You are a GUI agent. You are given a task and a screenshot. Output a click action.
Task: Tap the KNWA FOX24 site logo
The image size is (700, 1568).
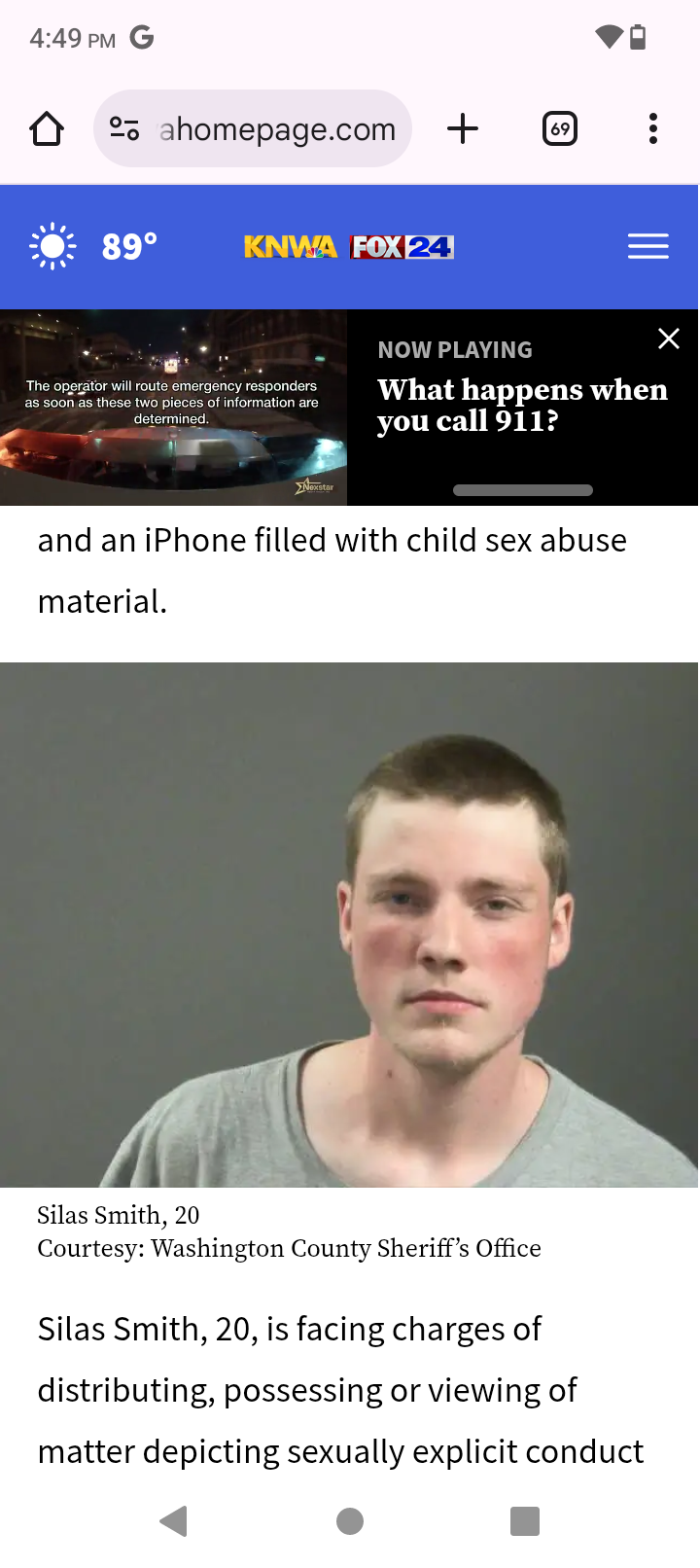click(x=349, y=247)
